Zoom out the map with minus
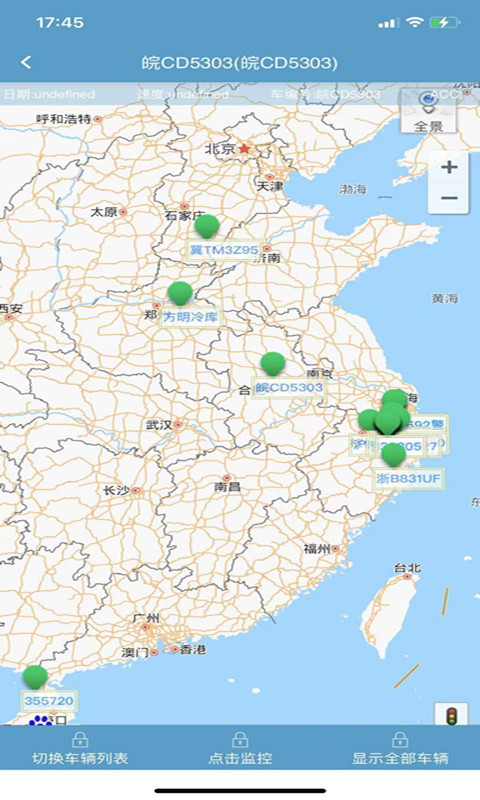Viewport: 480px width, 800px height. point(449,198)
